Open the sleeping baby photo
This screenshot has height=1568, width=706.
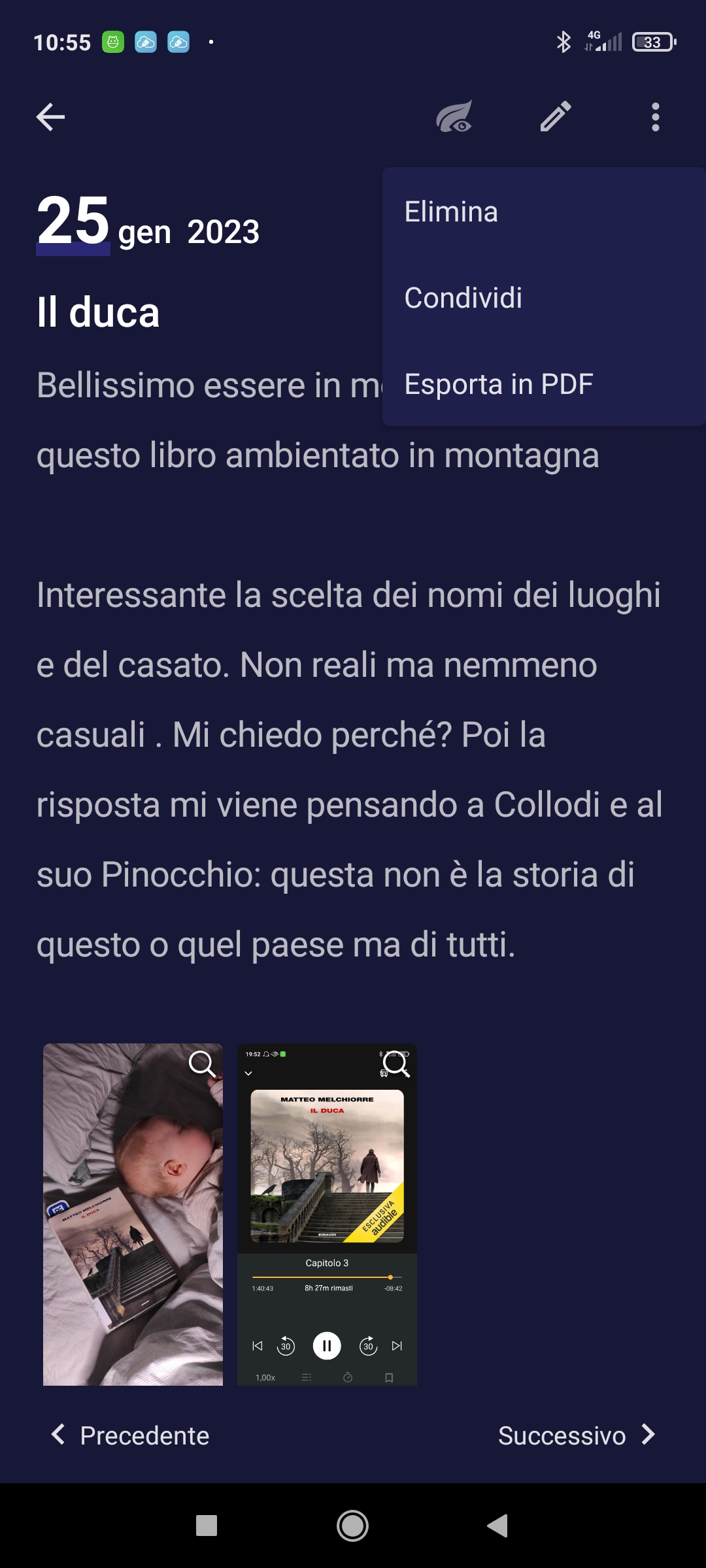[x=133, y=1214]
